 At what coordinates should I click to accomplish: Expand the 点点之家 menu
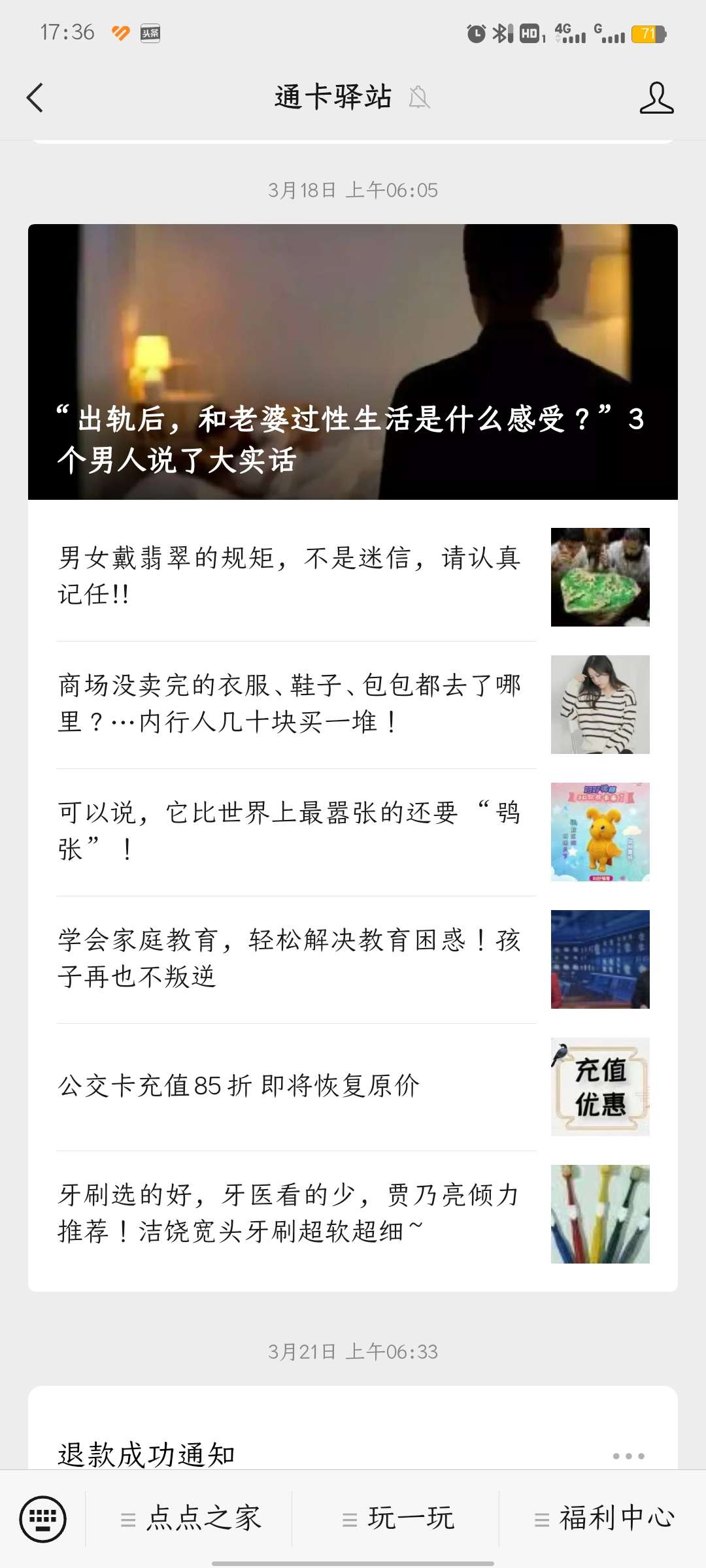191,1518
